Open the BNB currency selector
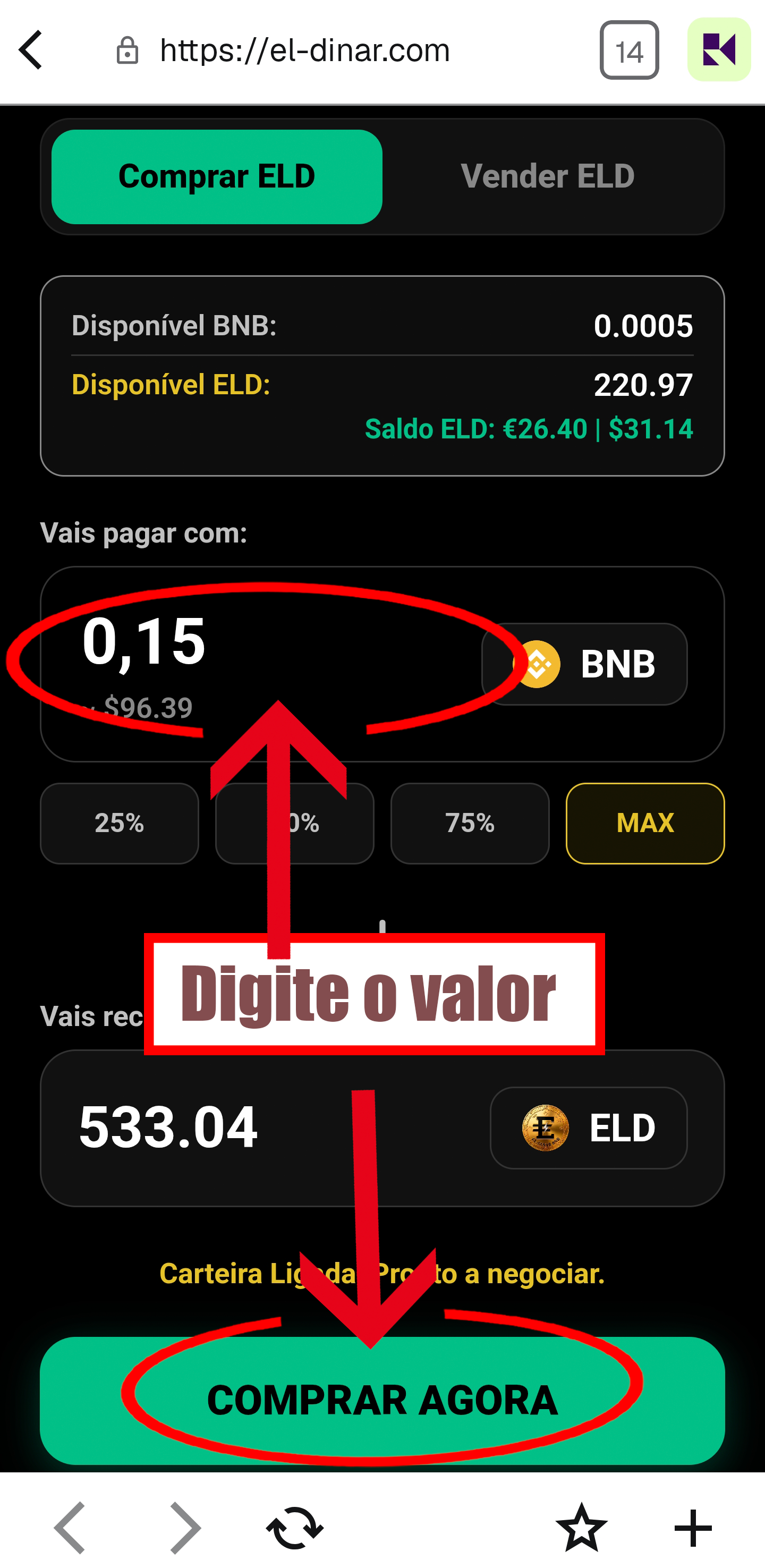The width and height of the screenshot is (765, 1568). pyautogui.click(x=584, y=664)
